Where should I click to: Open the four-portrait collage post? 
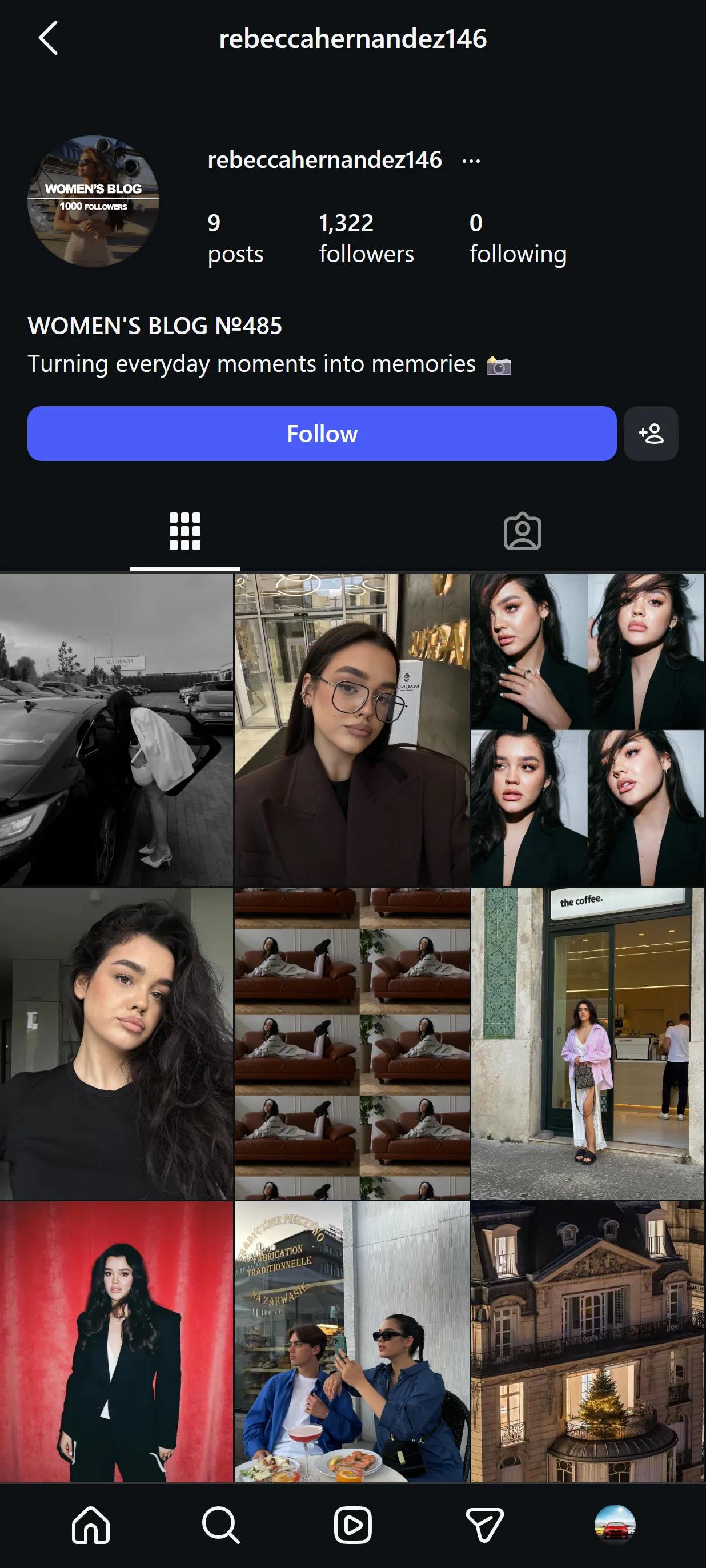588,729
